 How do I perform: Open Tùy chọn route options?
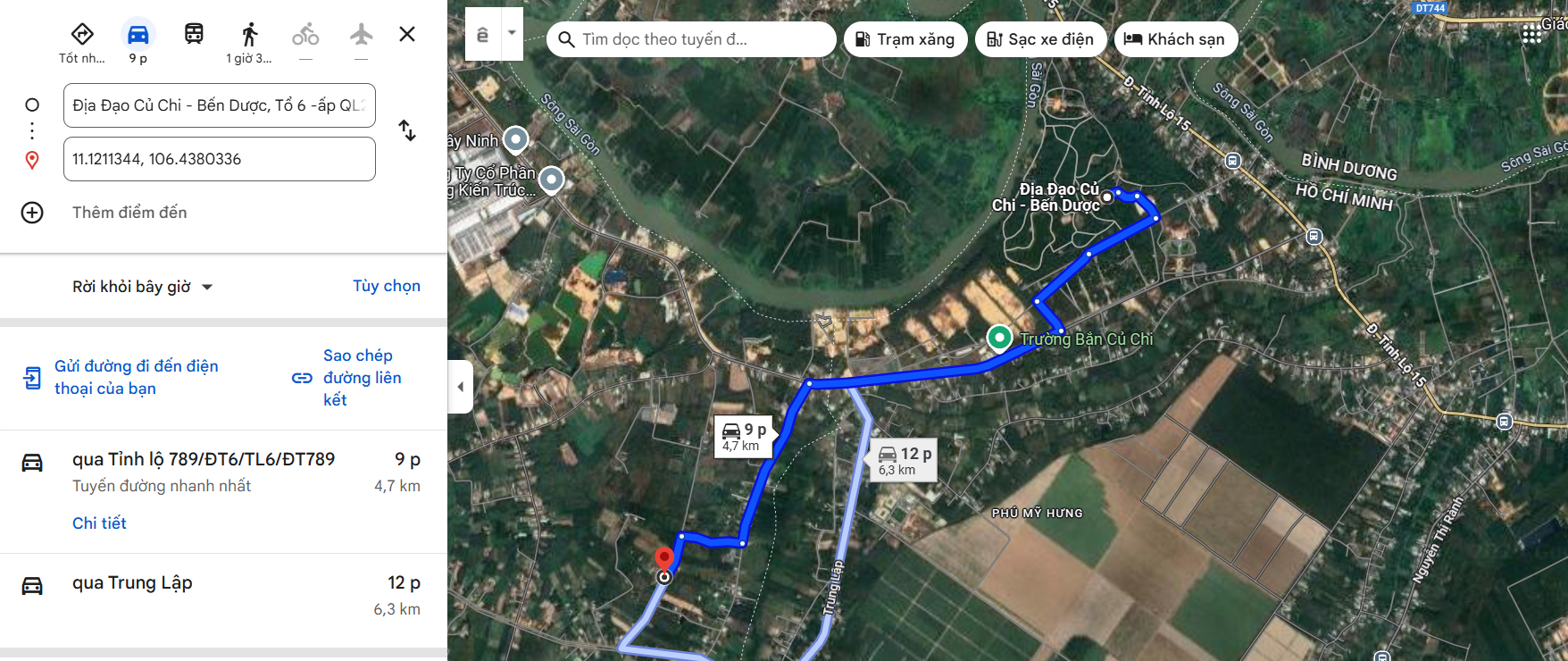coord(386,286)
